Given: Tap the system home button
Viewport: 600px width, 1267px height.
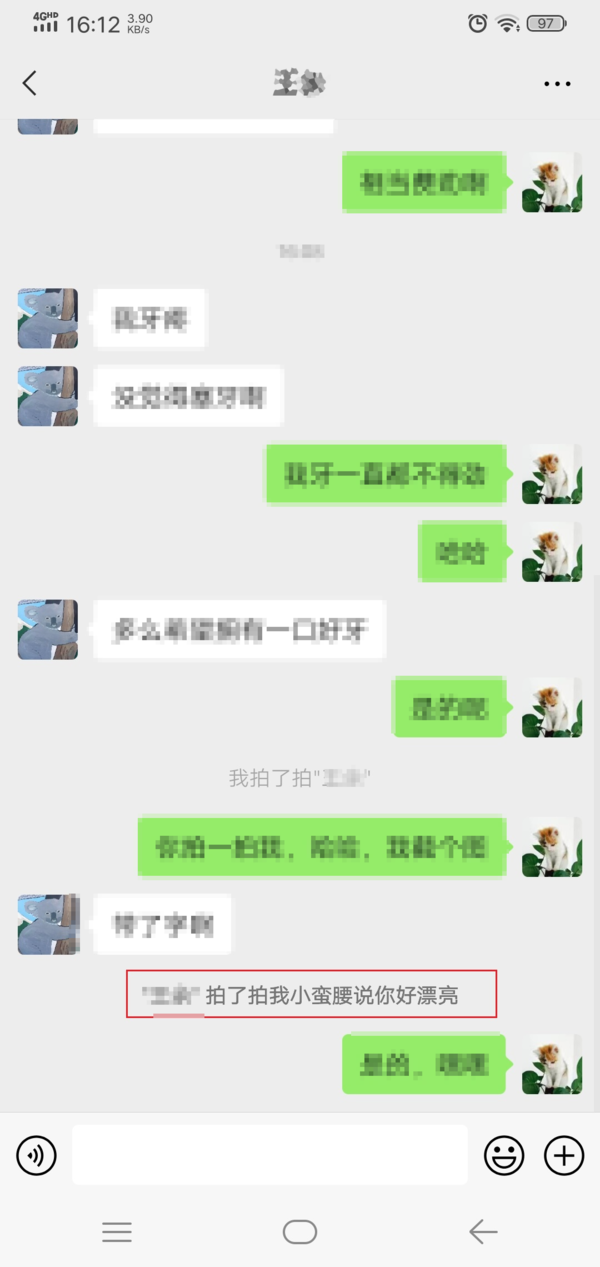Looking at the screenshot, I should click(300, 1232).
